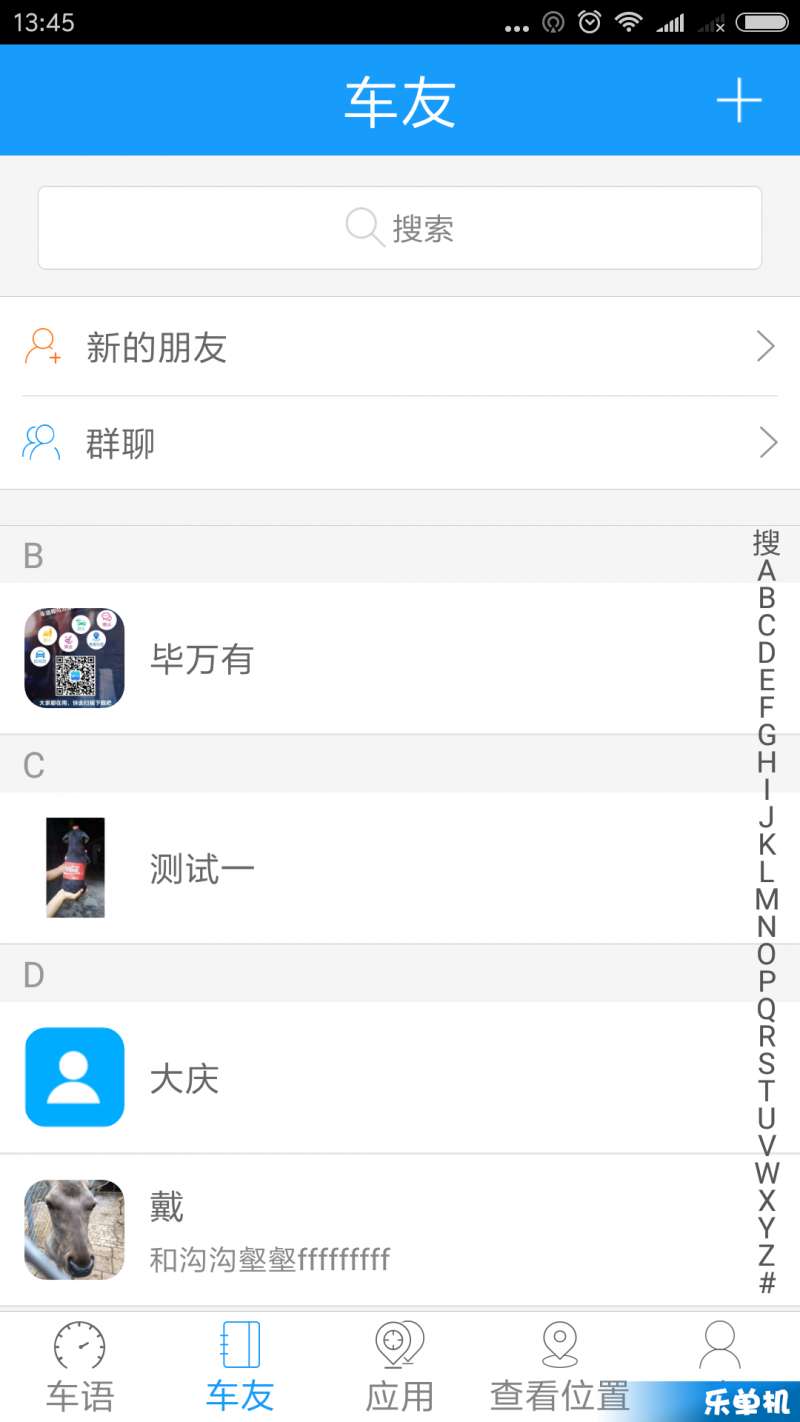
Task: Jump to letter M in the index
Action: [x=767, y=899]
